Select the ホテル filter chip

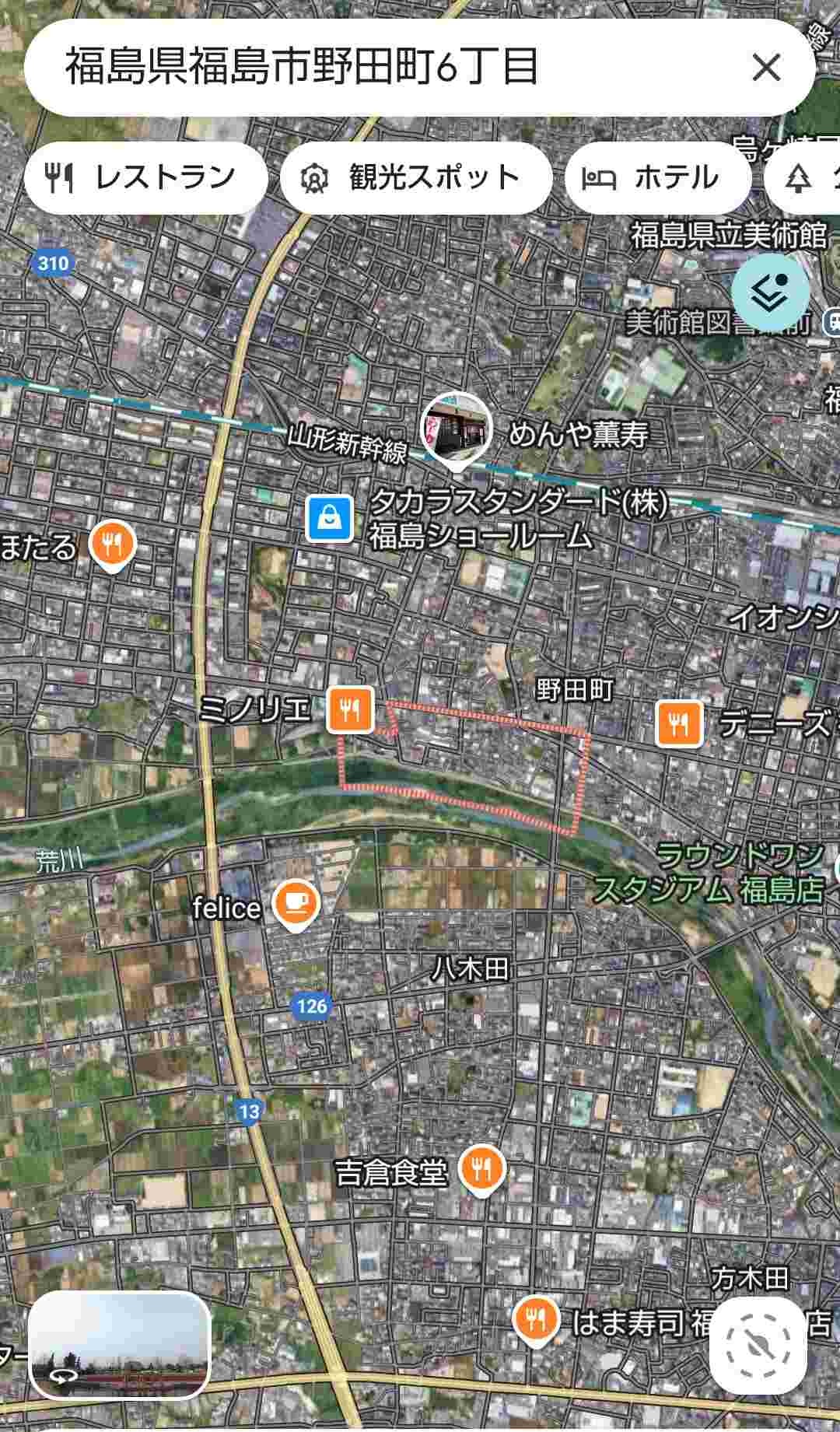(656, 177)
